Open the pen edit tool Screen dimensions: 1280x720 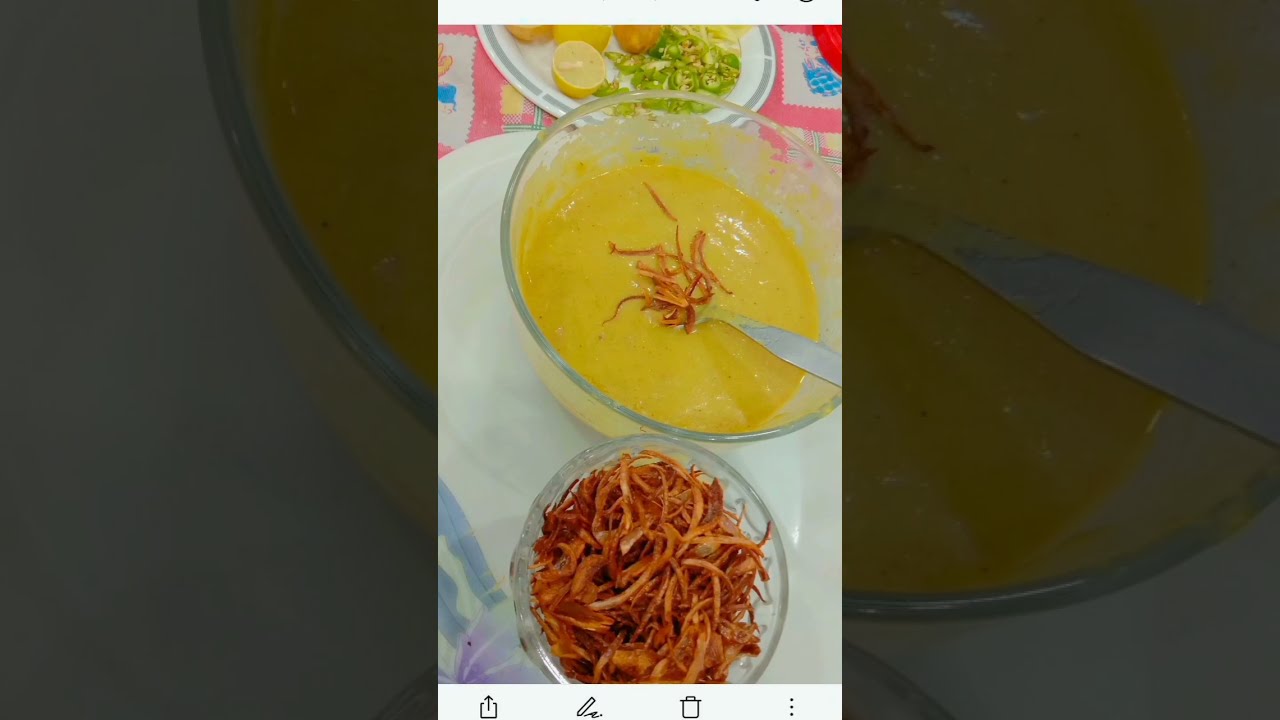click(589, 707)
